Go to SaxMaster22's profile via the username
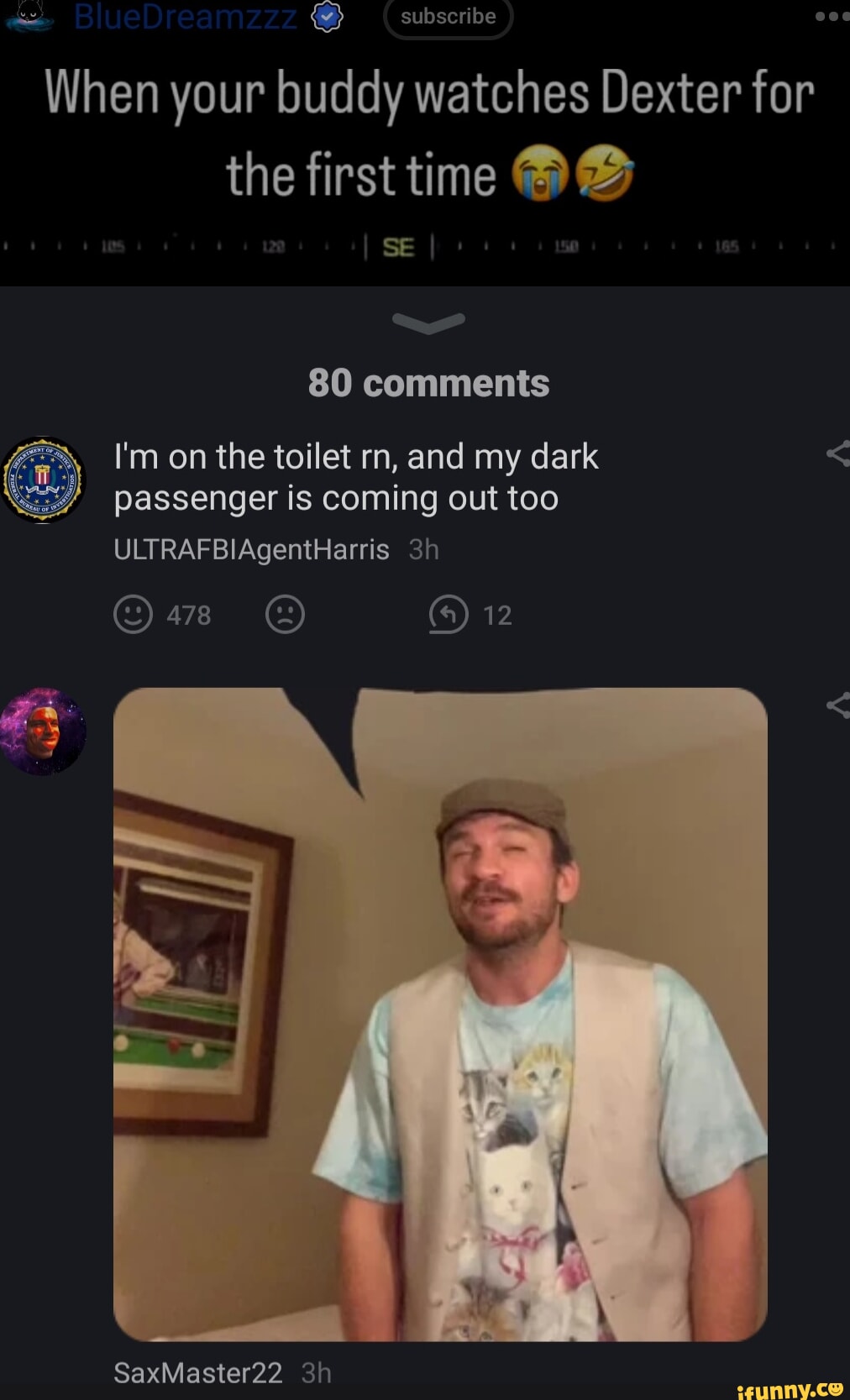Image resolution: width=850 pixels, height=1400 pixels. coord(197,1372)
